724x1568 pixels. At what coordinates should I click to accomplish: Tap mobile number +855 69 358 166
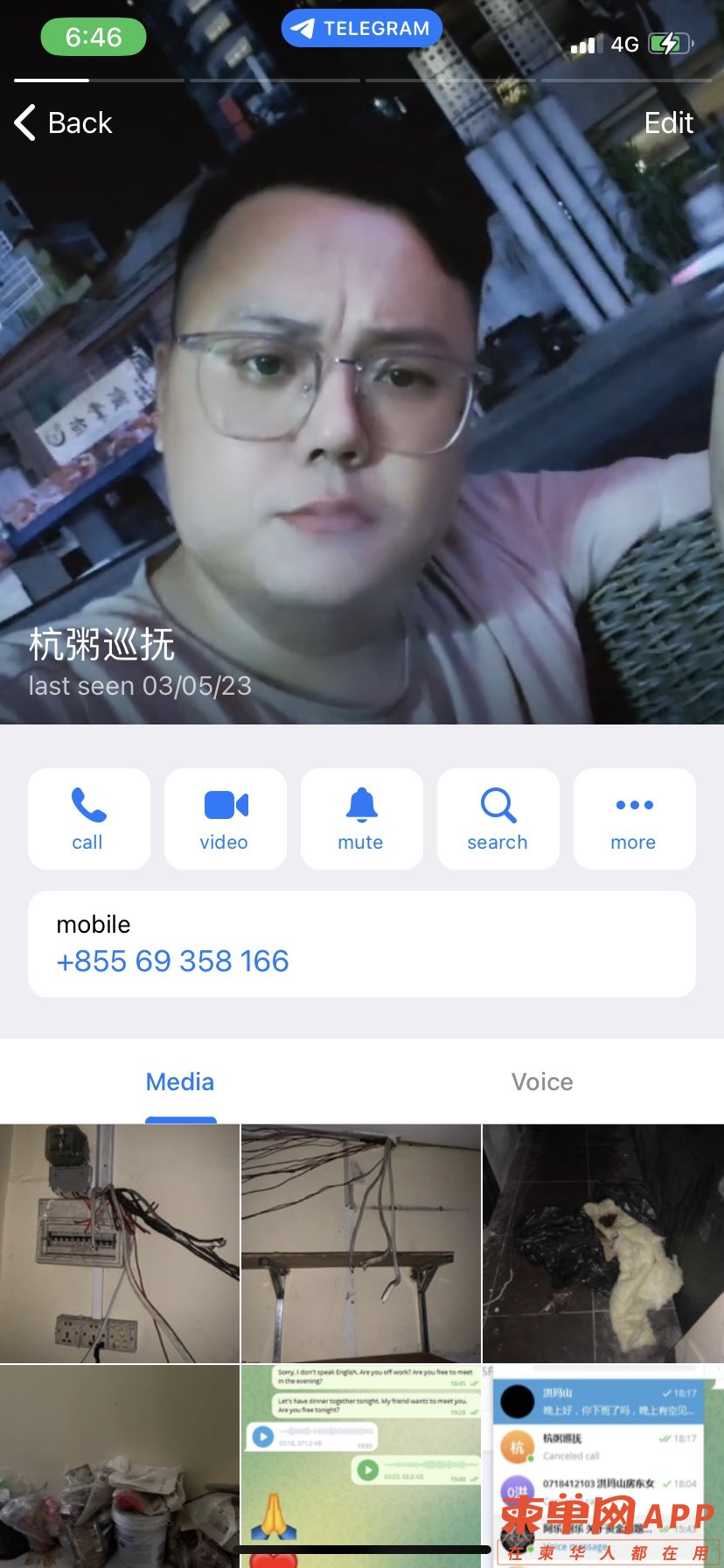[x=172, y=961]
